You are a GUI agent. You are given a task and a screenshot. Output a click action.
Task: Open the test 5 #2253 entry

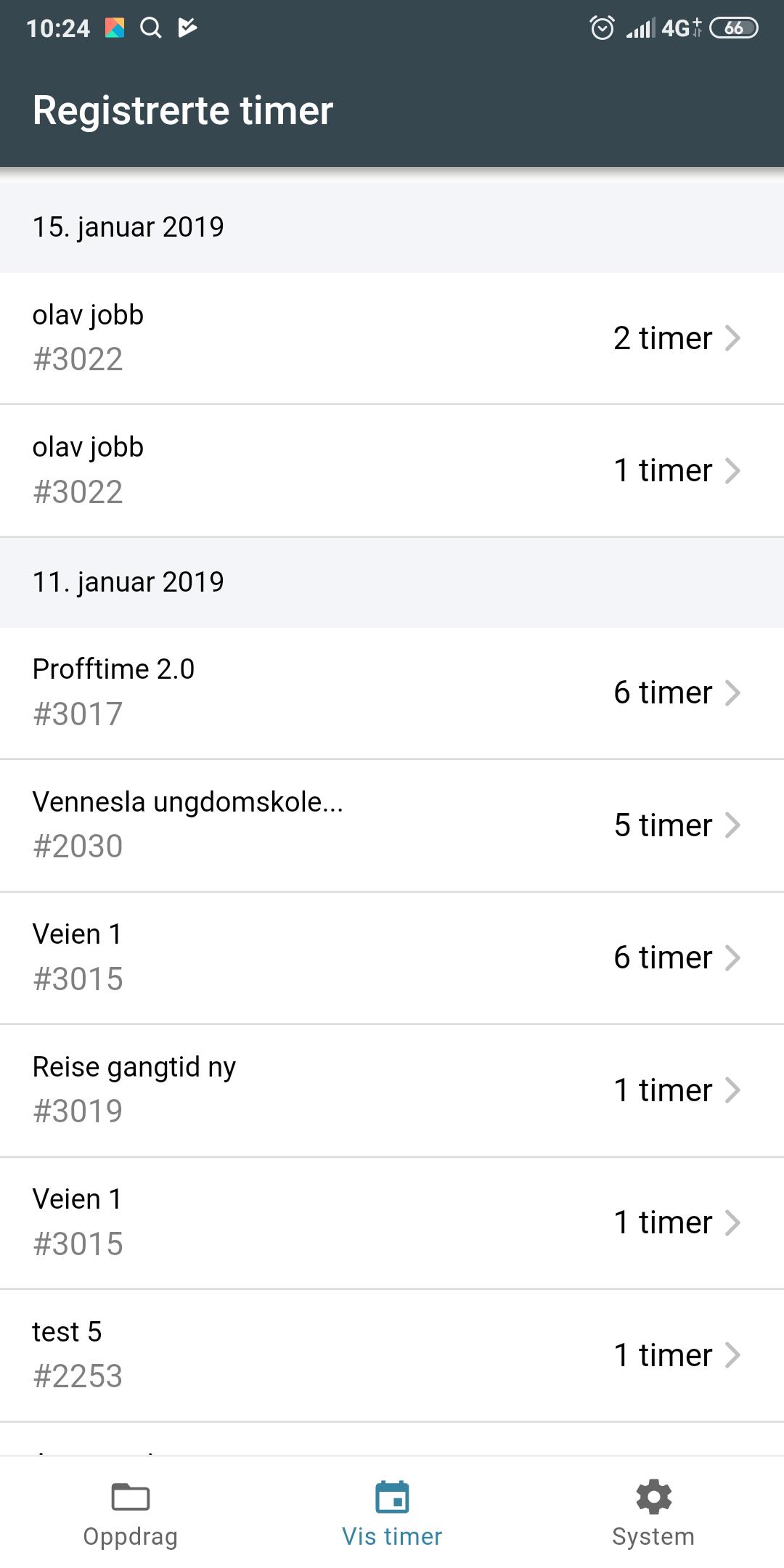(x=392, y=1355)
